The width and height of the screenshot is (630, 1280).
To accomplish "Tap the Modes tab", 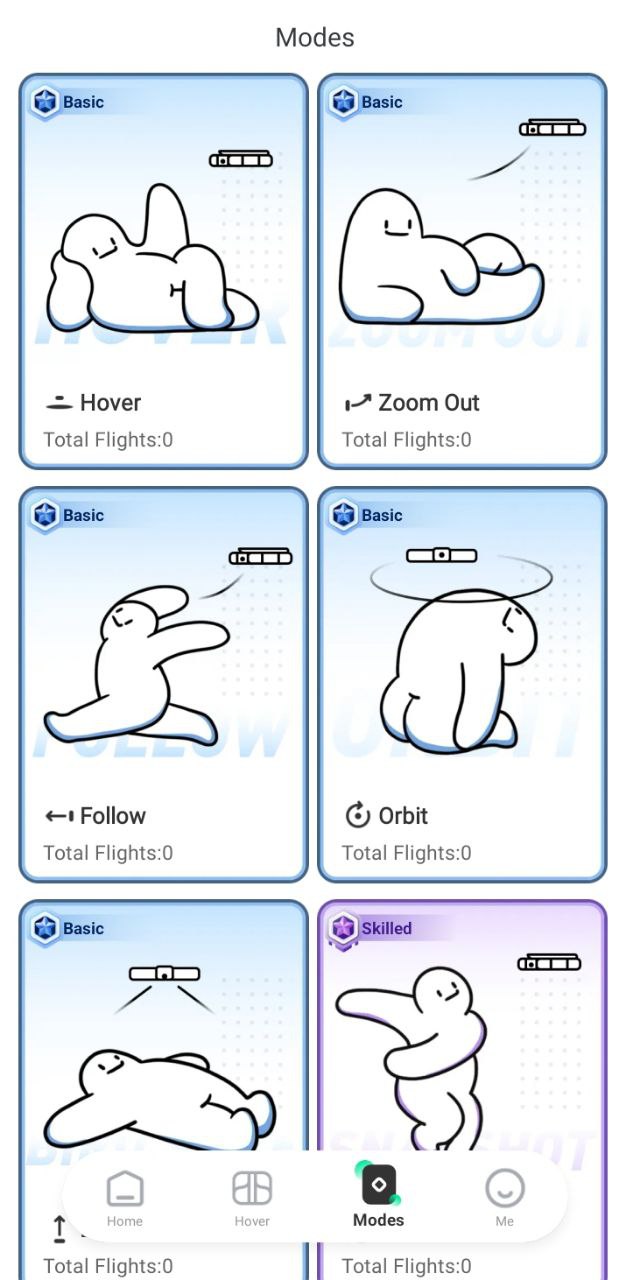I will click(x=379, y=1198).
